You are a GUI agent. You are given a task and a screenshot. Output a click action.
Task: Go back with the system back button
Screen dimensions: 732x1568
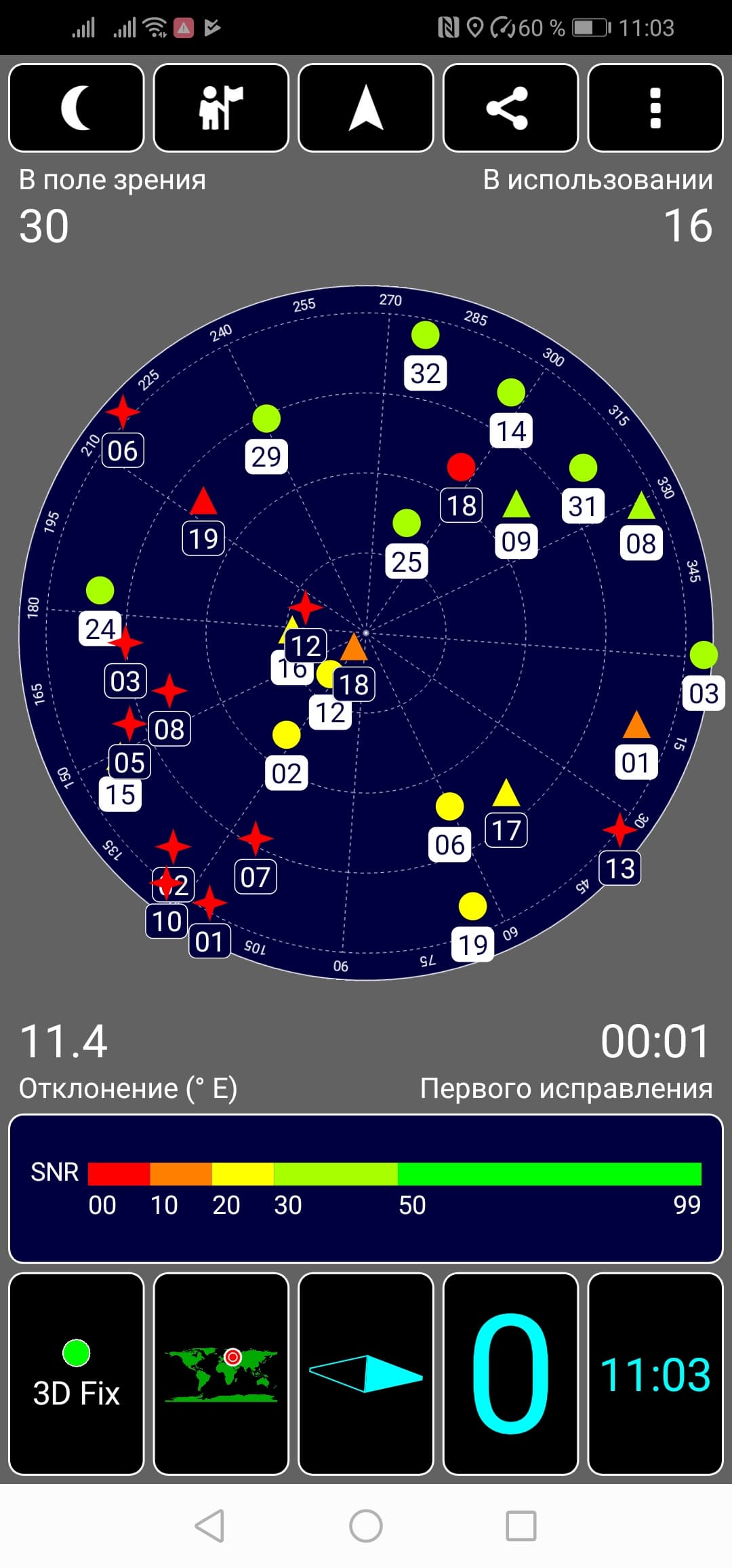pyautogui.click(x=209, y=1526)
